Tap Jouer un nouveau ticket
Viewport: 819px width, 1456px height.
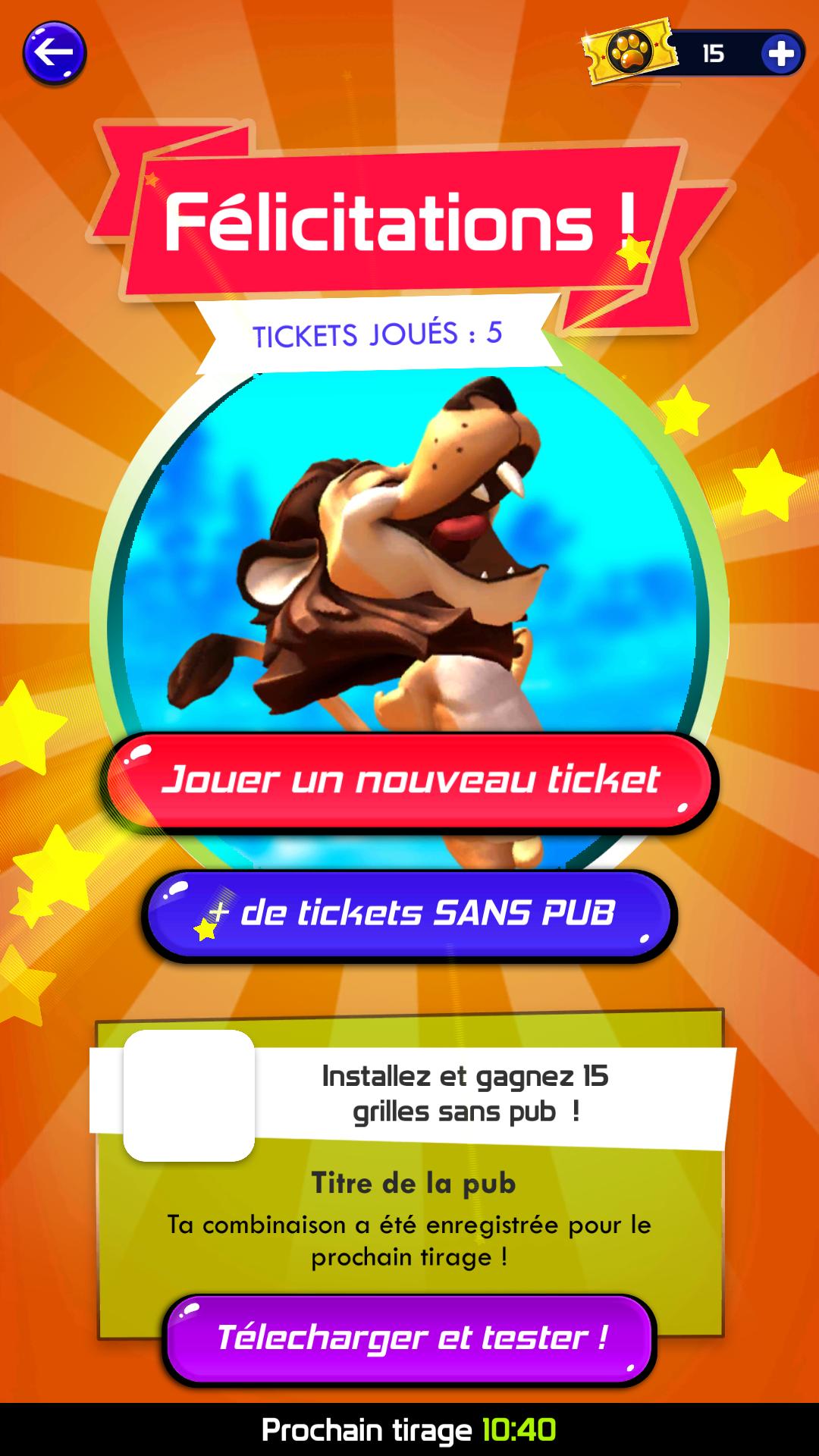(x=409, y=781)
